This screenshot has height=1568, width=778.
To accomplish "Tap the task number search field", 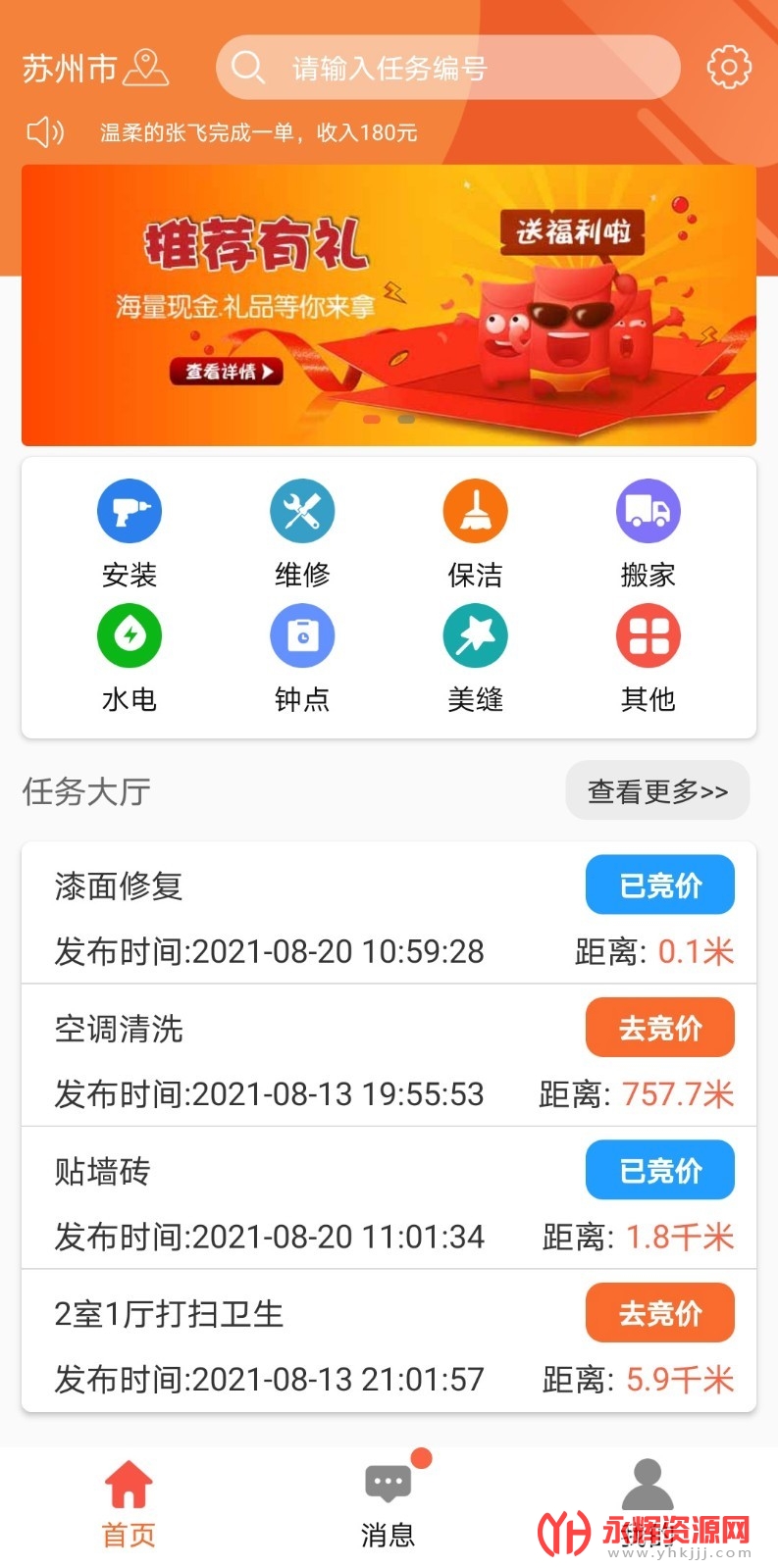I will point(447,68).
